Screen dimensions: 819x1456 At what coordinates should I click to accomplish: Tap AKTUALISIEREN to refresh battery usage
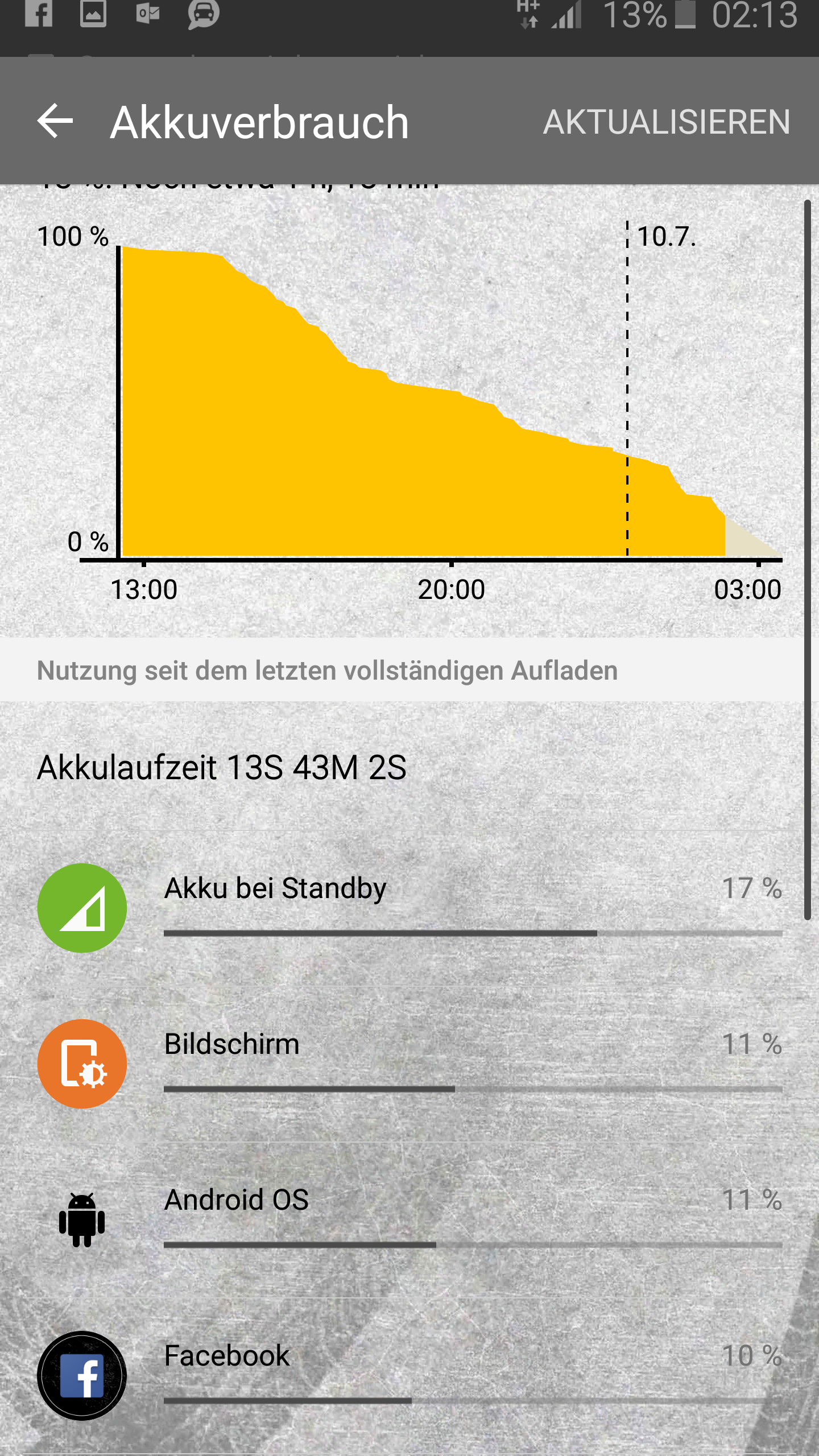pos(667,122)
